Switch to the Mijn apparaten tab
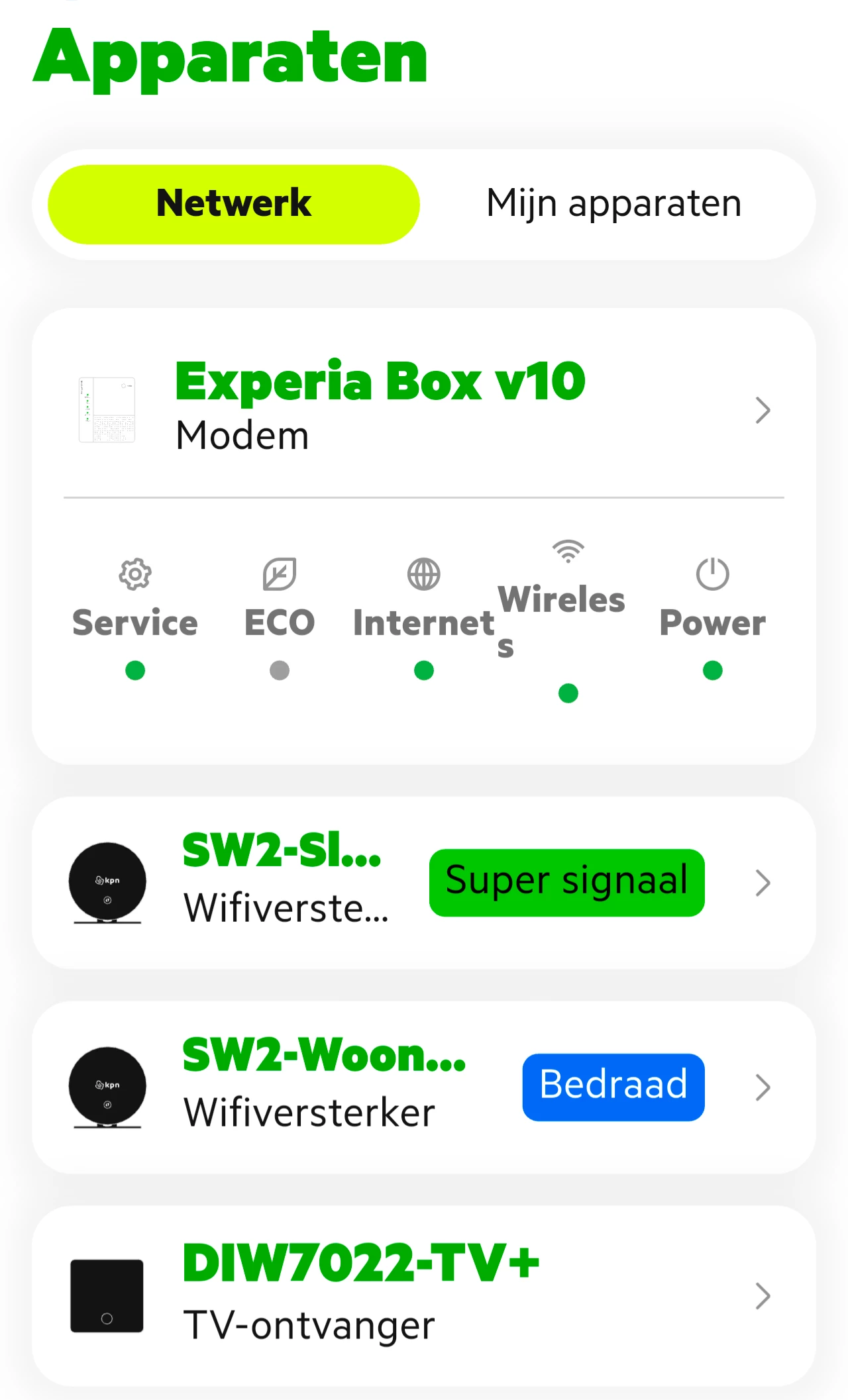848x1400 pixels. (x=613, y=204)
